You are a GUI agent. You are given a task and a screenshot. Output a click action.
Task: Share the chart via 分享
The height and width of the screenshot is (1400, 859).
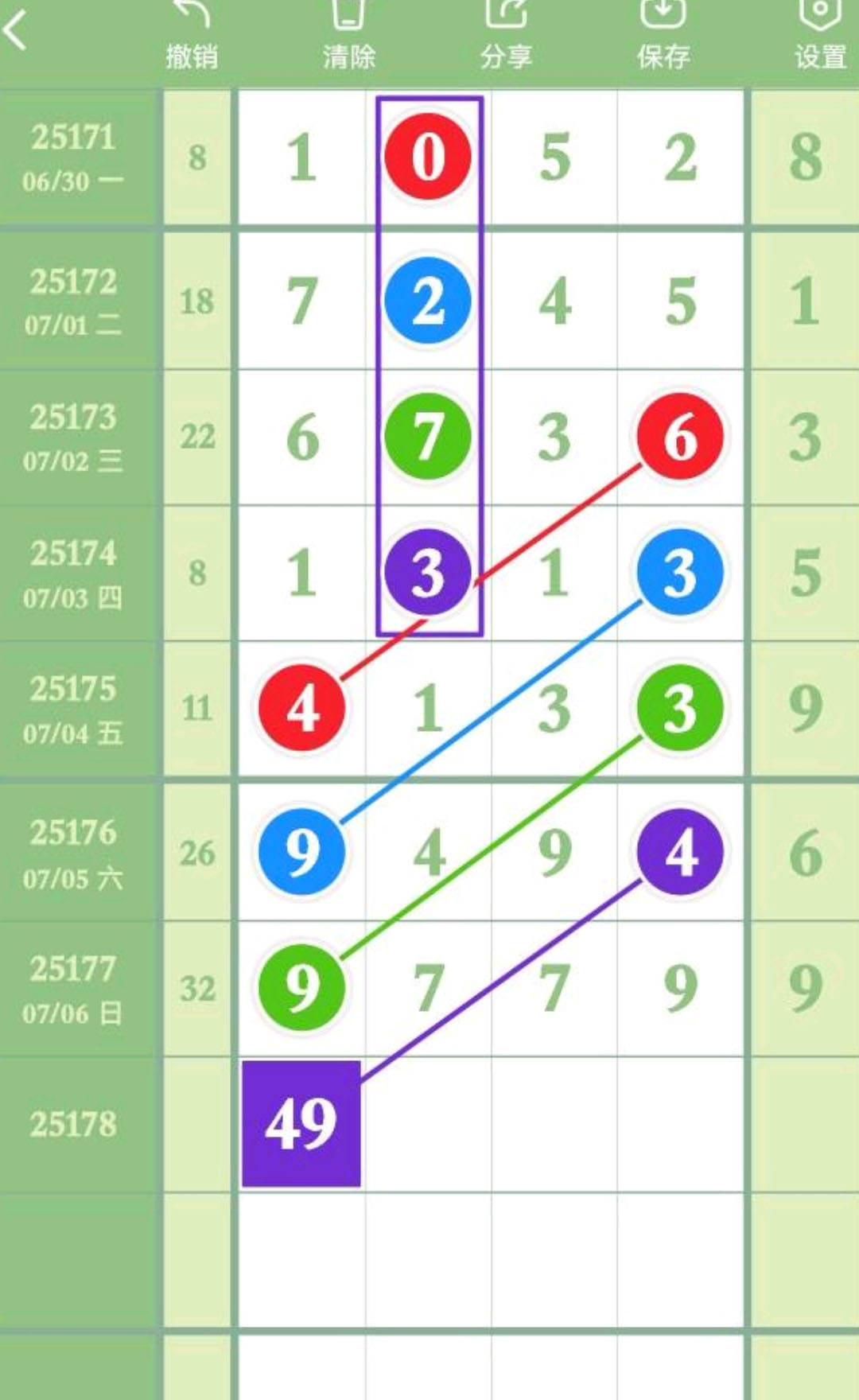pos(506,36)
